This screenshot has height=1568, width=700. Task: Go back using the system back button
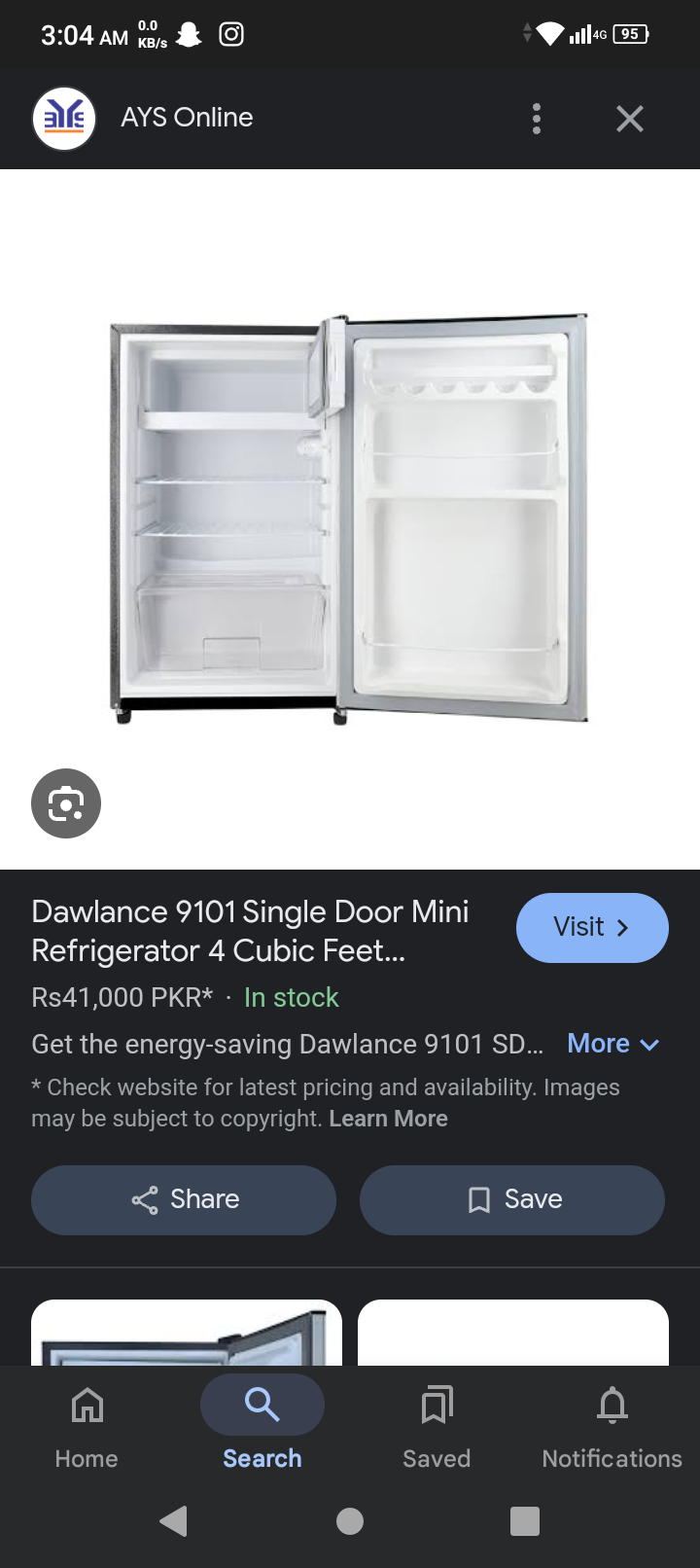[174, 1521]
